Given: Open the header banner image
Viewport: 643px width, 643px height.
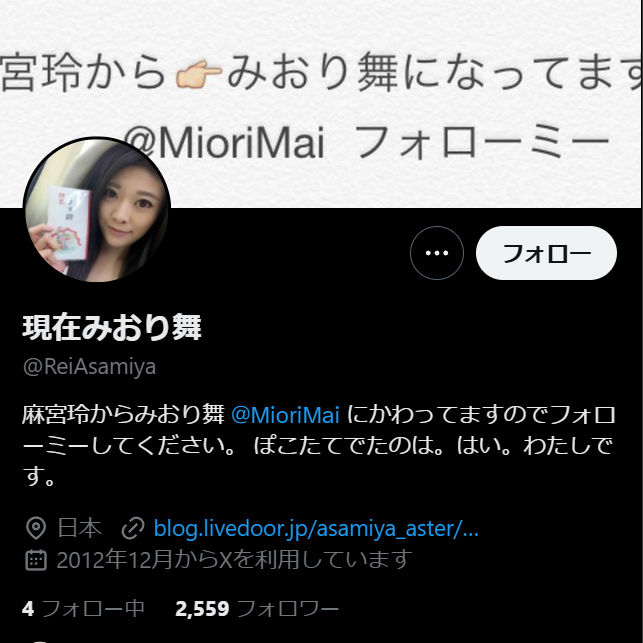Looking at the screenshot, I should [x=400, y=90].
